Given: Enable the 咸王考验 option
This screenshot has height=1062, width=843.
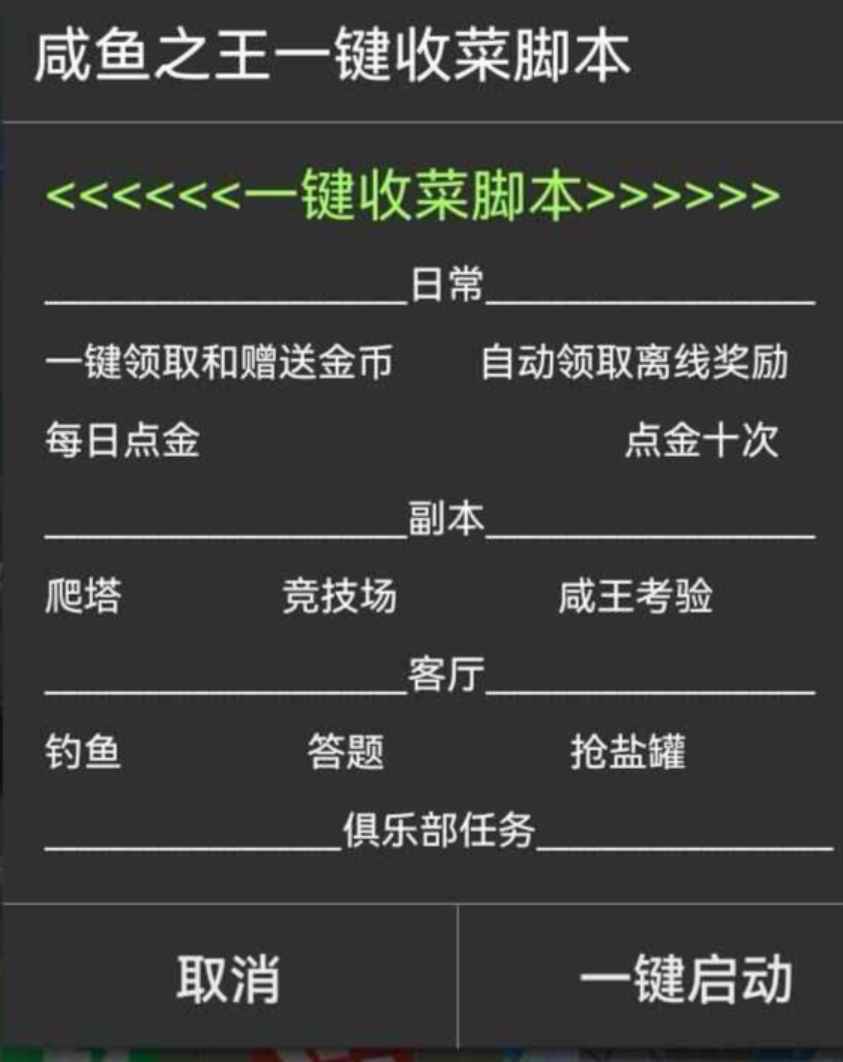Looking at the screenshot, I should (635, 595).
